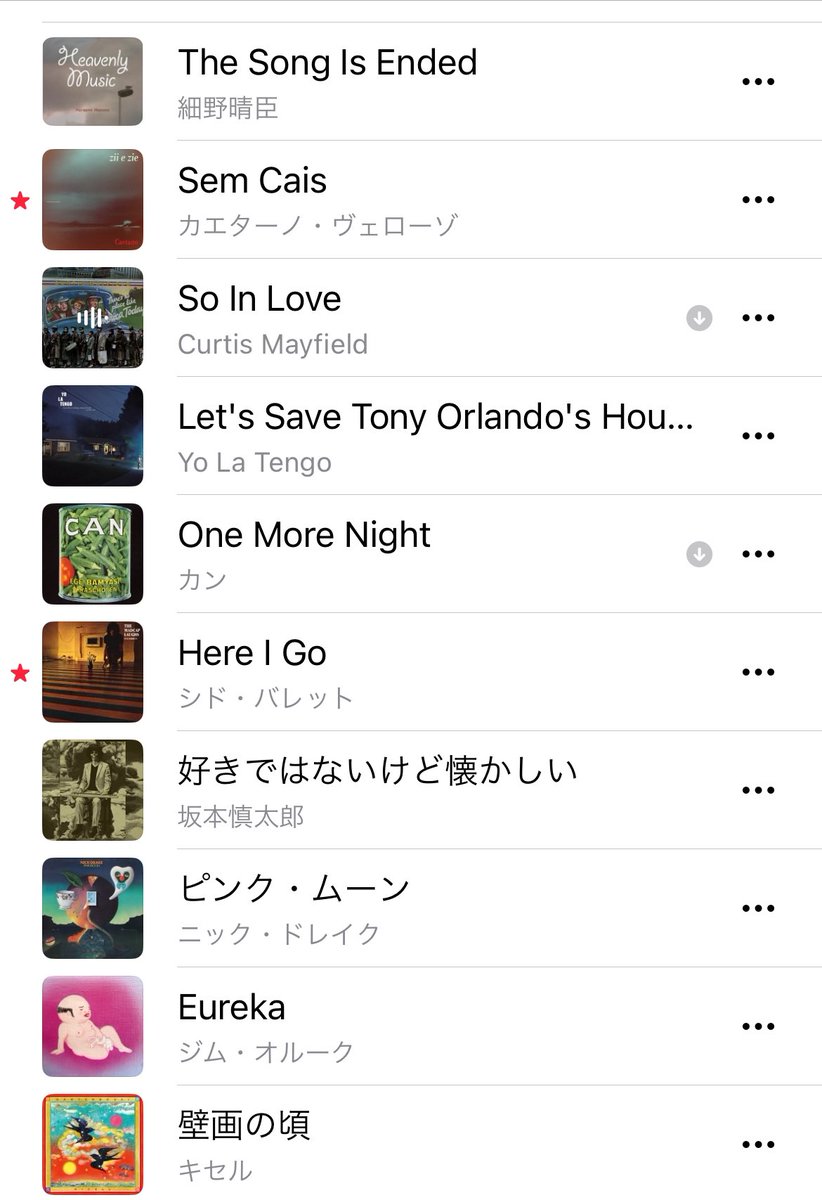Open more options for Here I Go

(x=758, y=672)
